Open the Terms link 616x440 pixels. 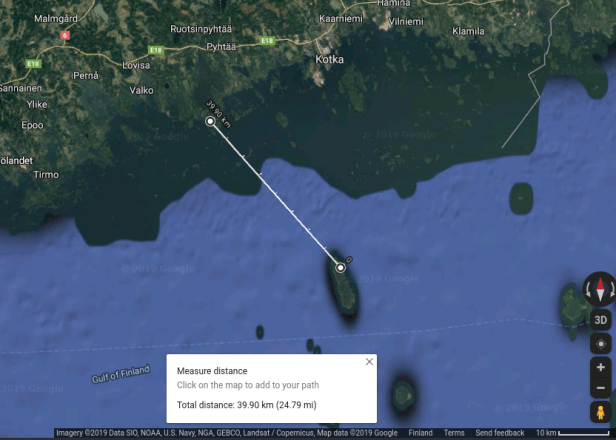tap(454, 433)
